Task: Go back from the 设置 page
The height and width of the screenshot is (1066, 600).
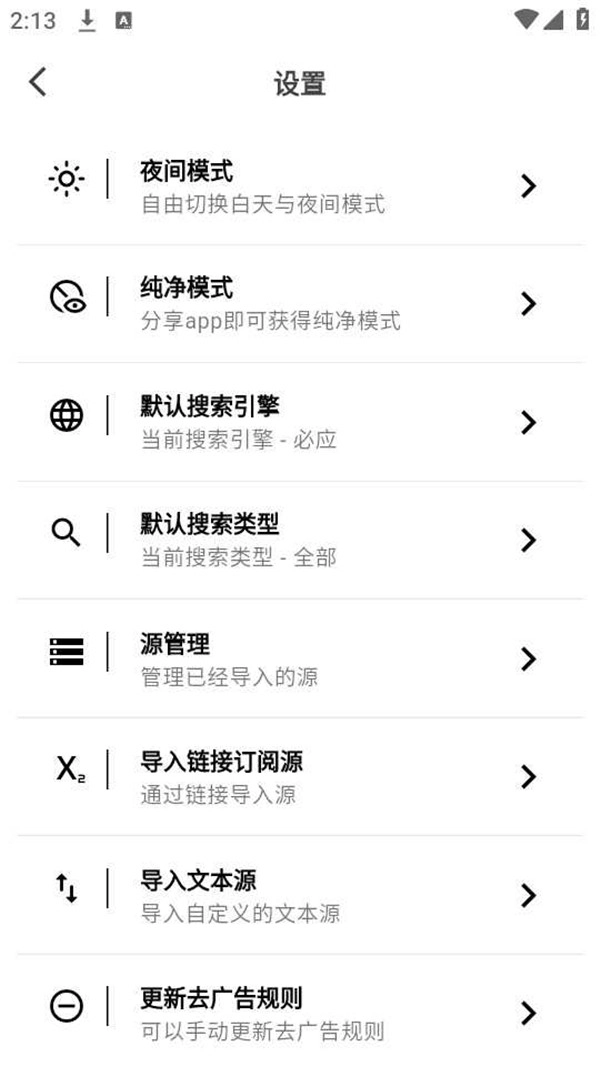Action: [38, 82]
